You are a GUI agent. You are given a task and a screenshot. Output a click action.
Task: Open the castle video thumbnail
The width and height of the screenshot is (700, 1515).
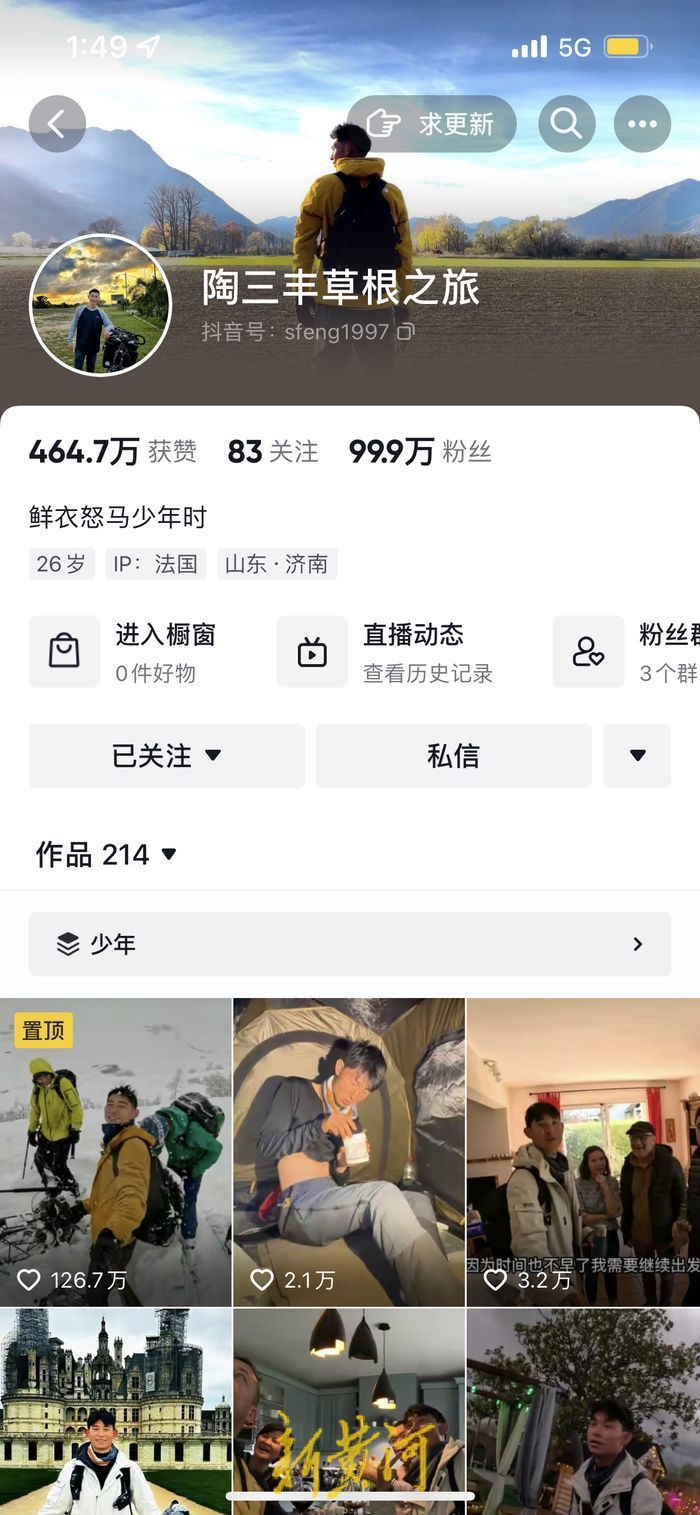[115, 1410]
